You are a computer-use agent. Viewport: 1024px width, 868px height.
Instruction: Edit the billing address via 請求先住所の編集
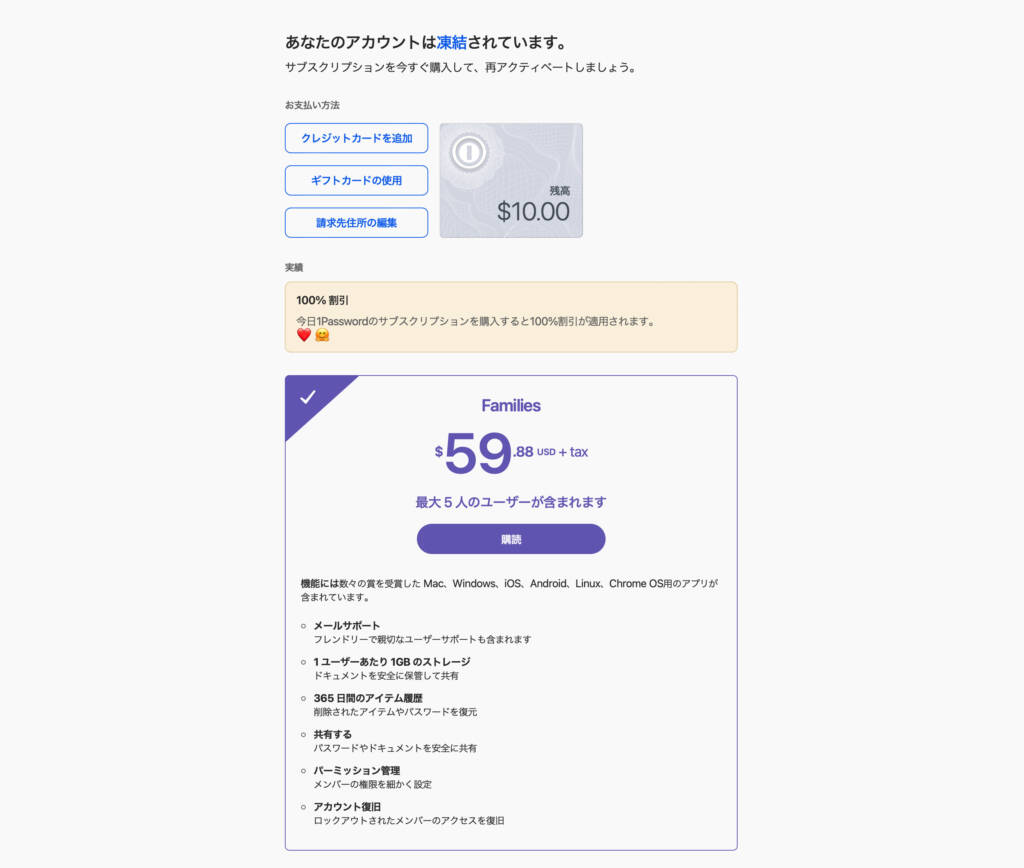click(356, 222)
